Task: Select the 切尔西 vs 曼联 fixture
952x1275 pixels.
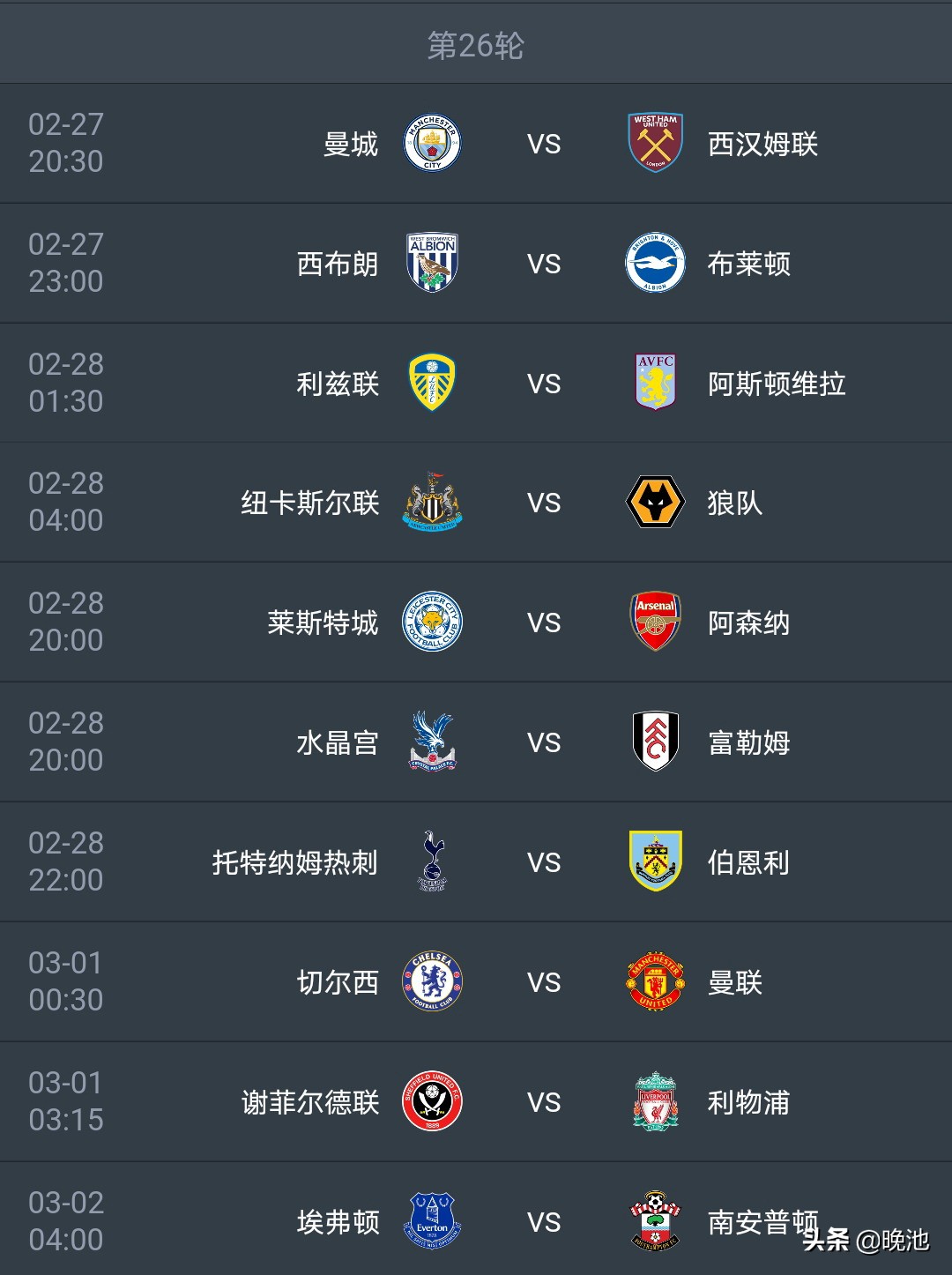Action: click(x=543, y=982)
